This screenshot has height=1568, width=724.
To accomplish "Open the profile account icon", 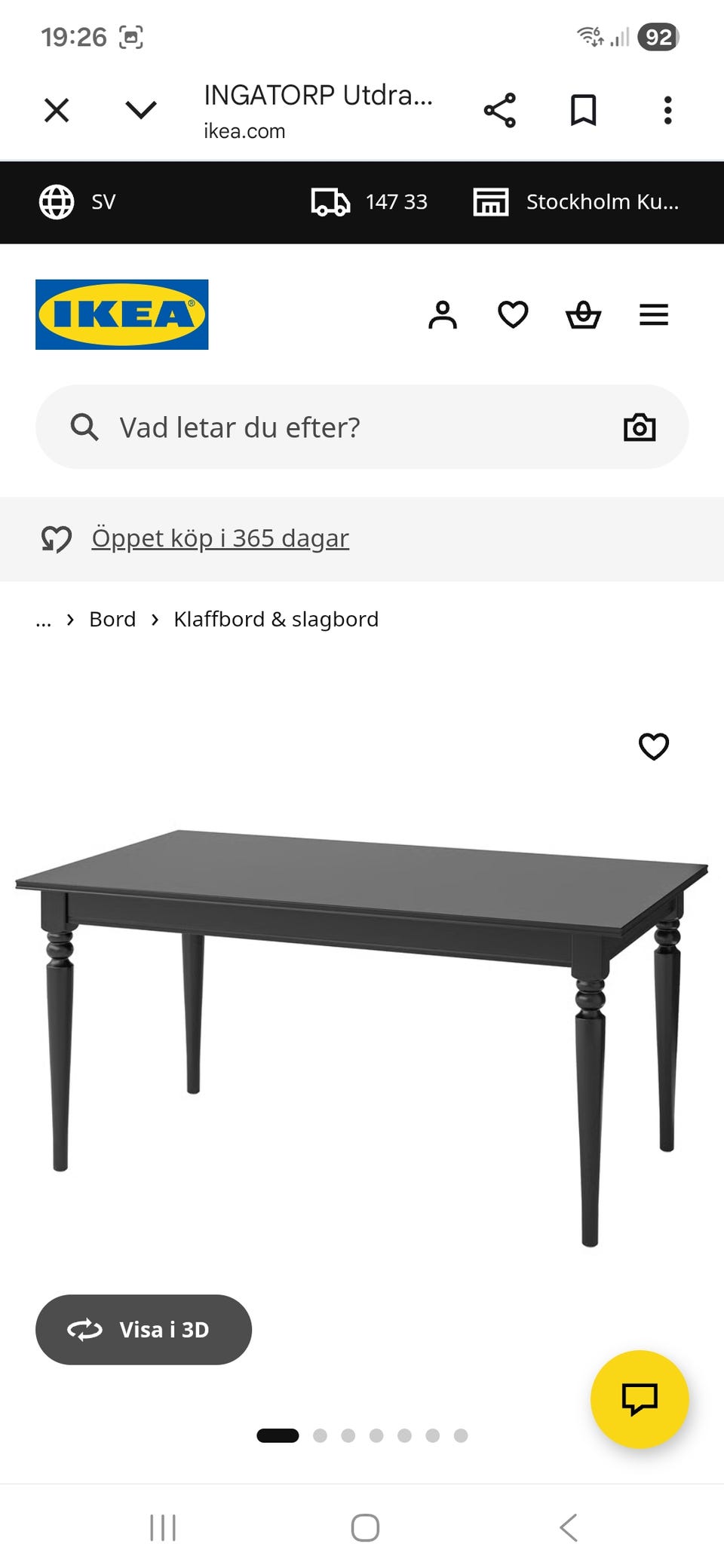I will point(443,315).
